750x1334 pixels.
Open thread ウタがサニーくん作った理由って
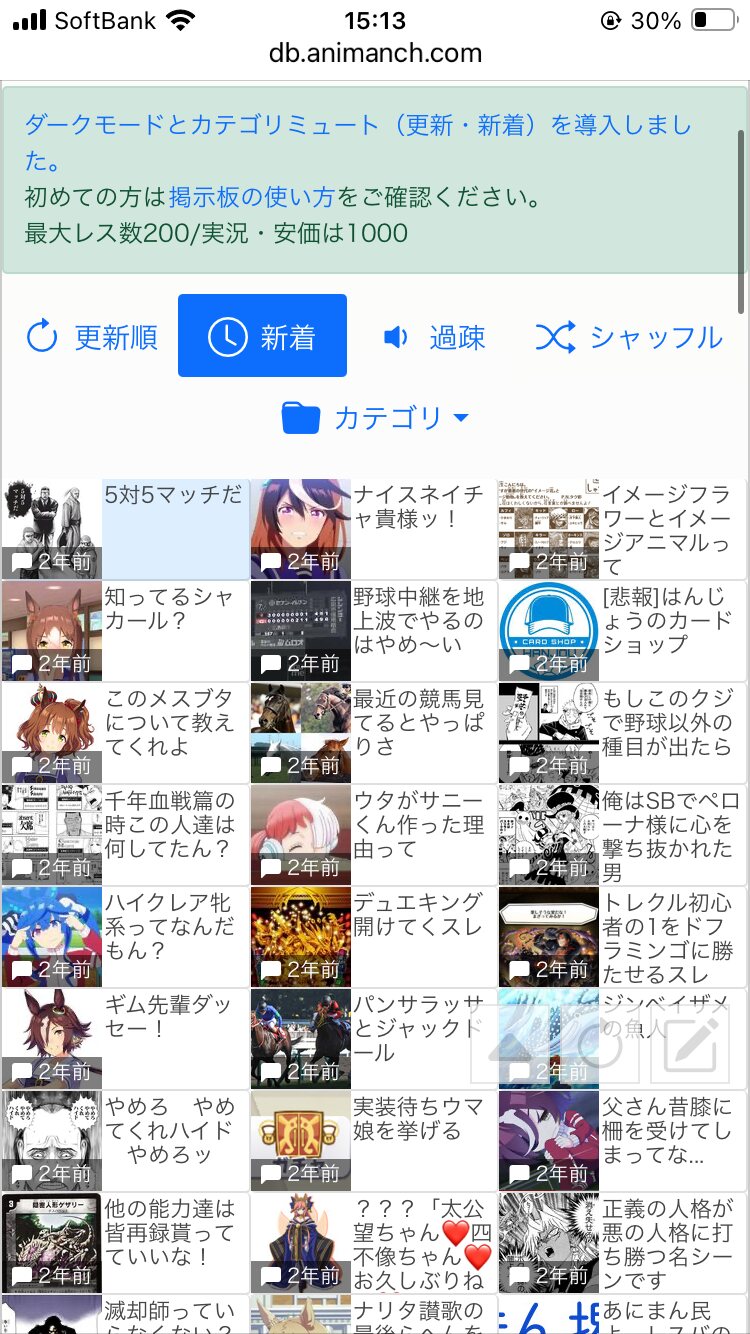[x=373, y=835]
